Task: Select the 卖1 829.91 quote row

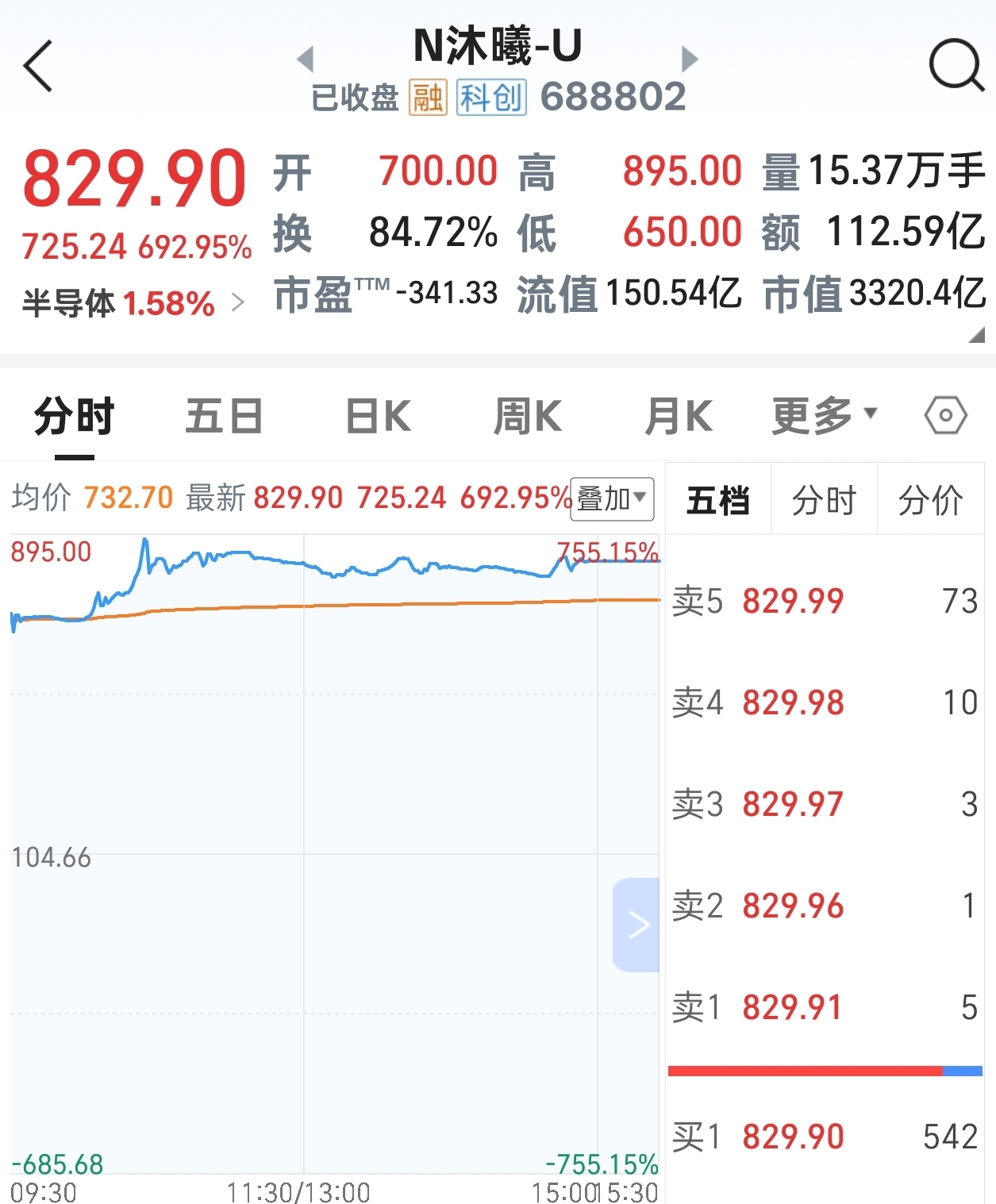Action: click(824, 1007)
